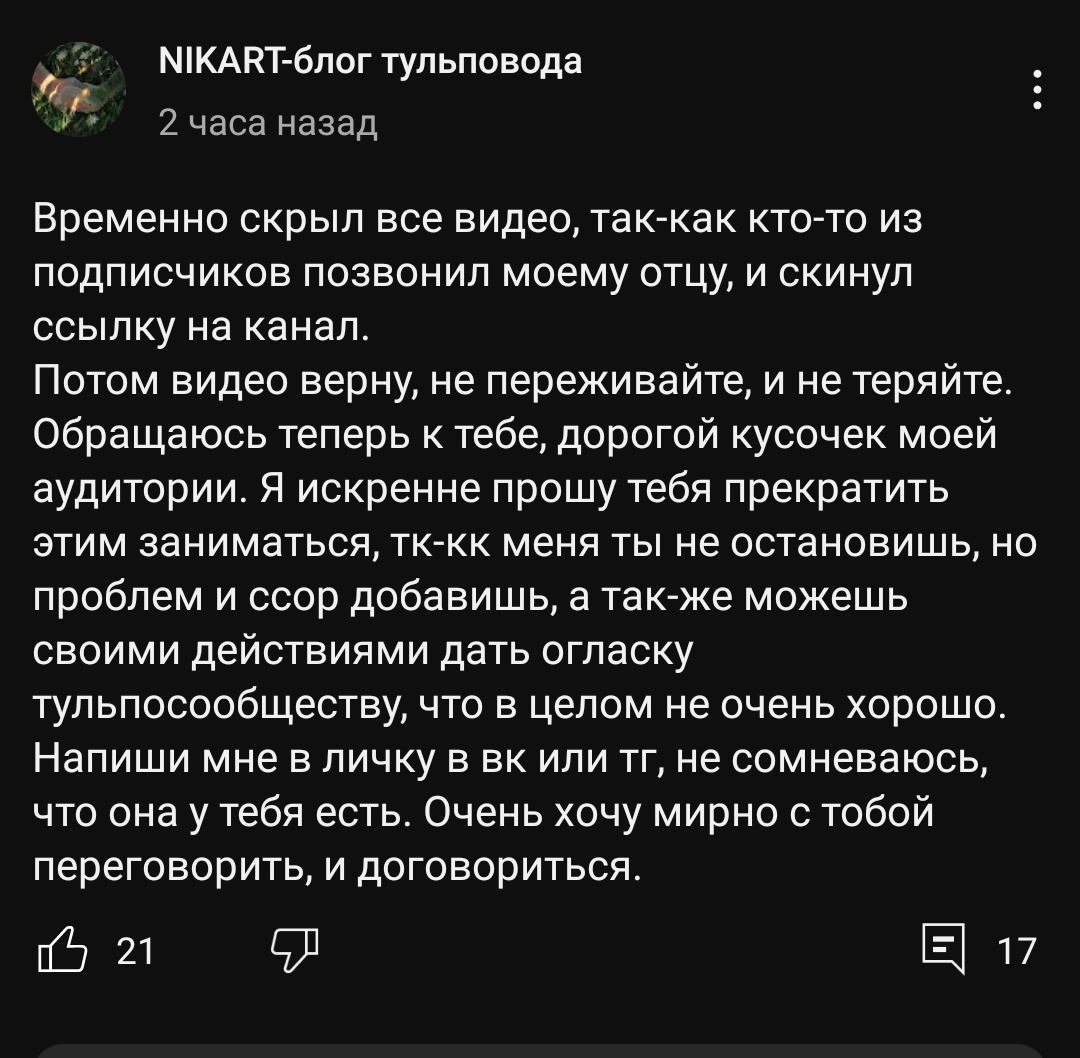This screenshot has width=1080, height=1058.
Task: Tap the NIKART-блог тульповода channel name
Action: point(370,62)
